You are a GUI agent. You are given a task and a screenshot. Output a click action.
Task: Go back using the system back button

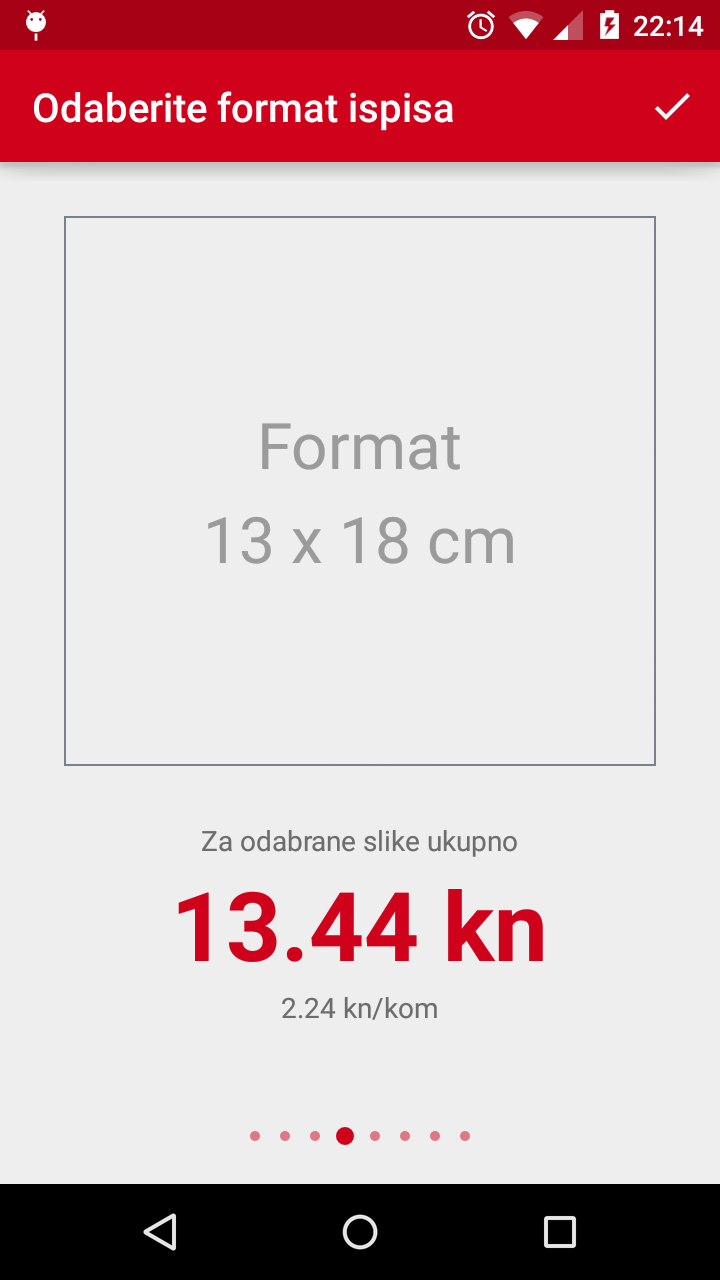[160, 1232]
